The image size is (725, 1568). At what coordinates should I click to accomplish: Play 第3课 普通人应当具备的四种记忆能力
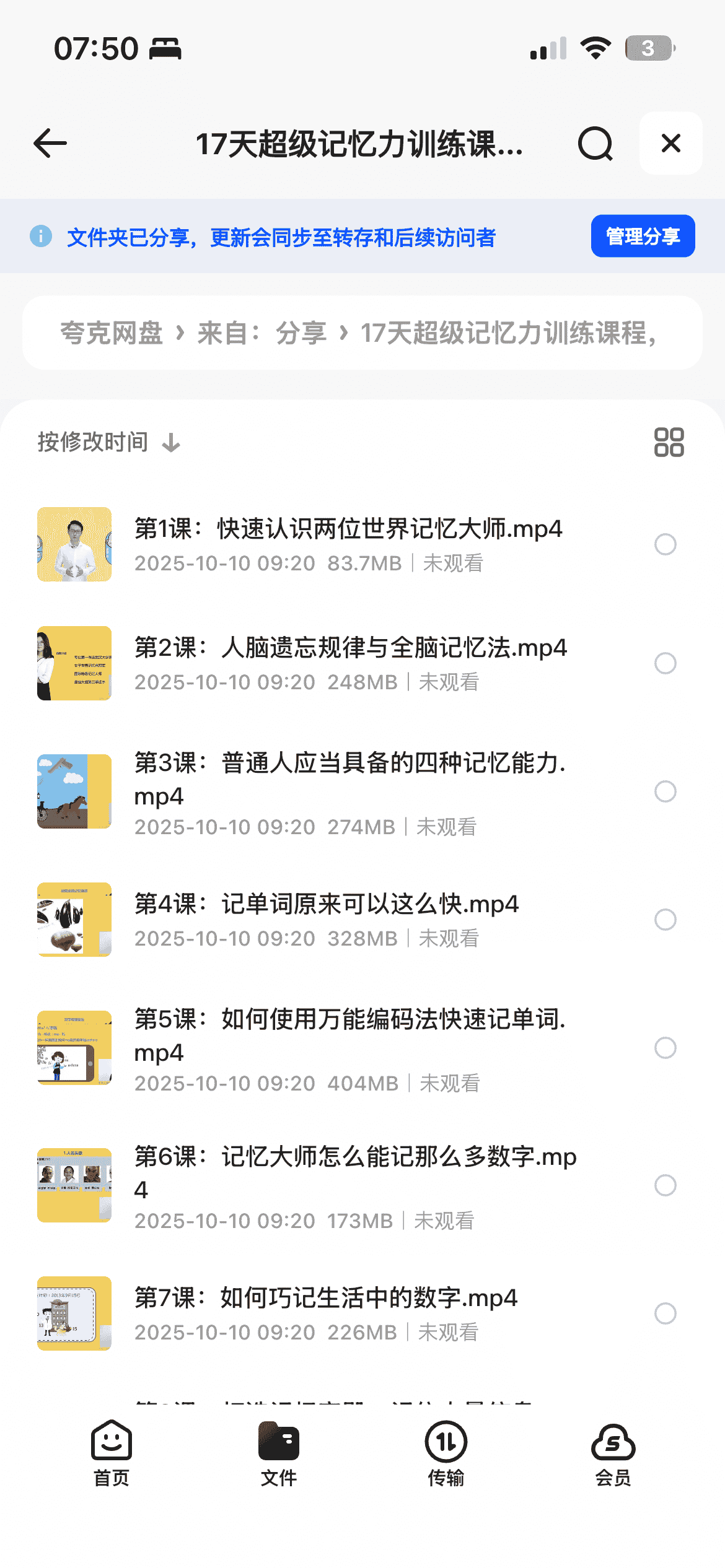click(349, 778)
